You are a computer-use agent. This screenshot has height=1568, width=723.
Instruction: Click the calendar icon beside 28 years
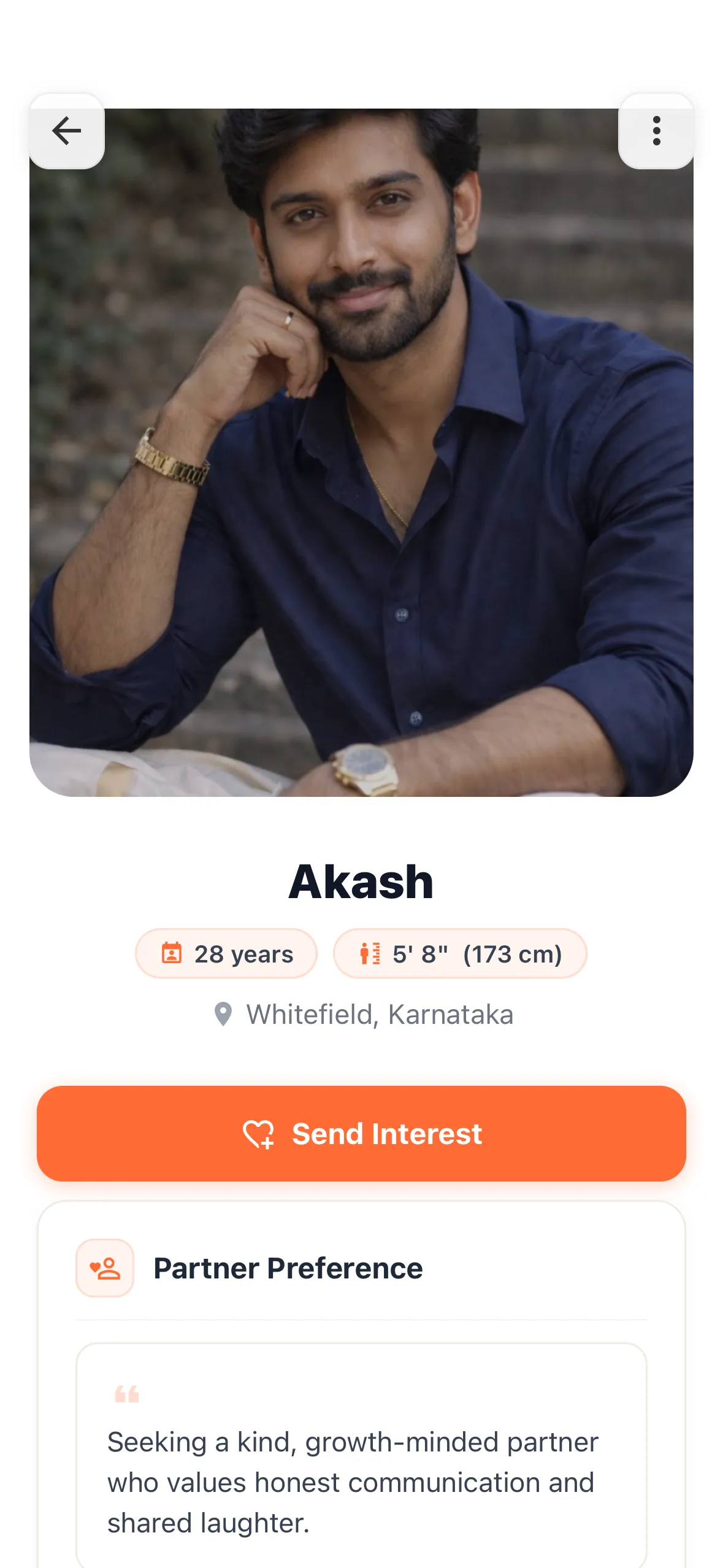(170, 952)
